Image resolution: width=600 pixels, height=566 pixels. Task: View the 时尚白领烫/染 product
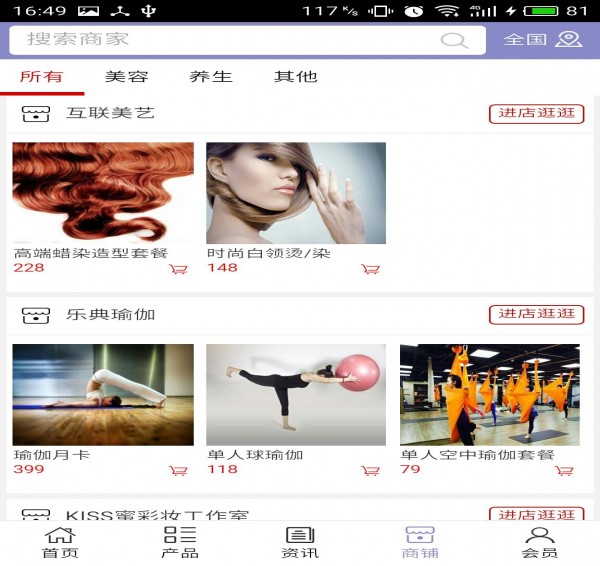296,193
